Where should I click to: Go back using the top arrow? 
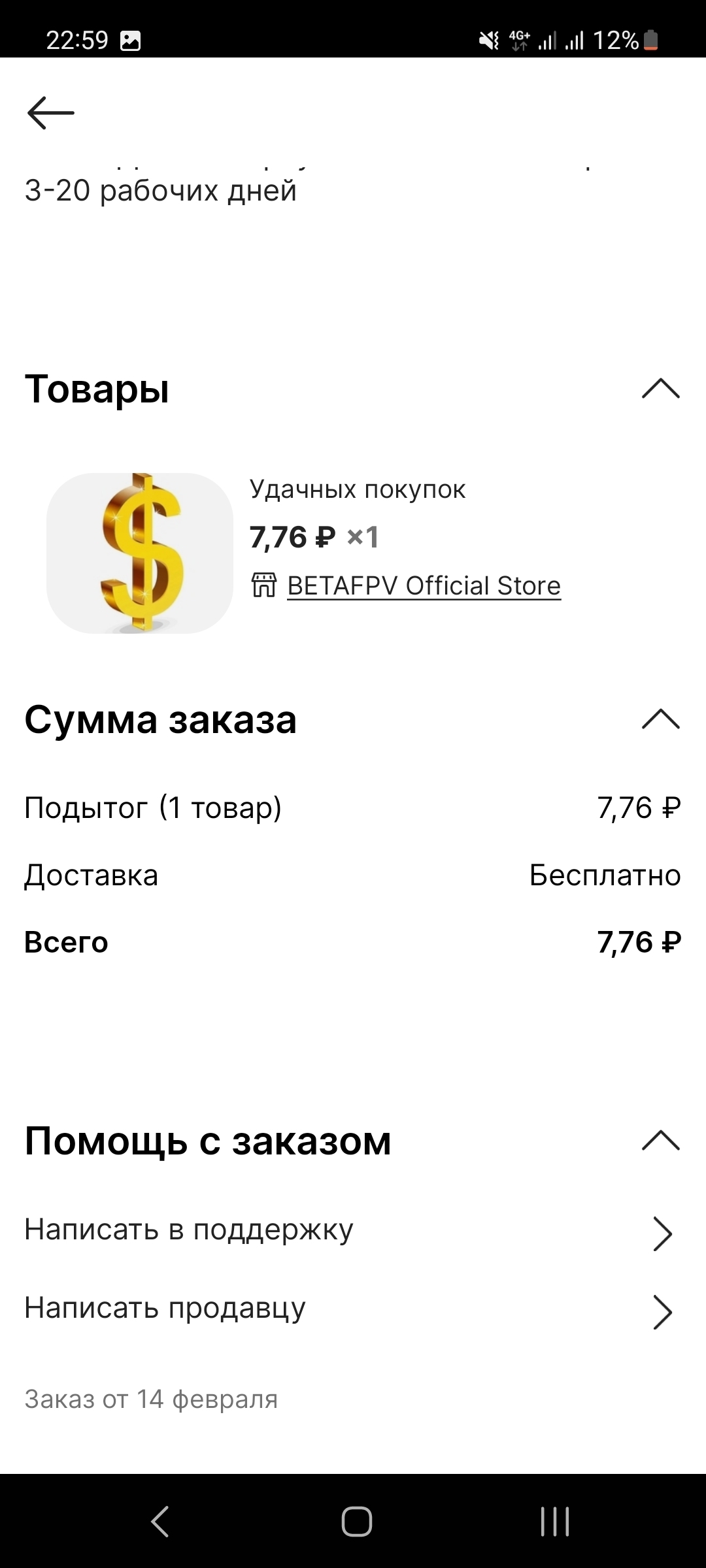[51, 113]
